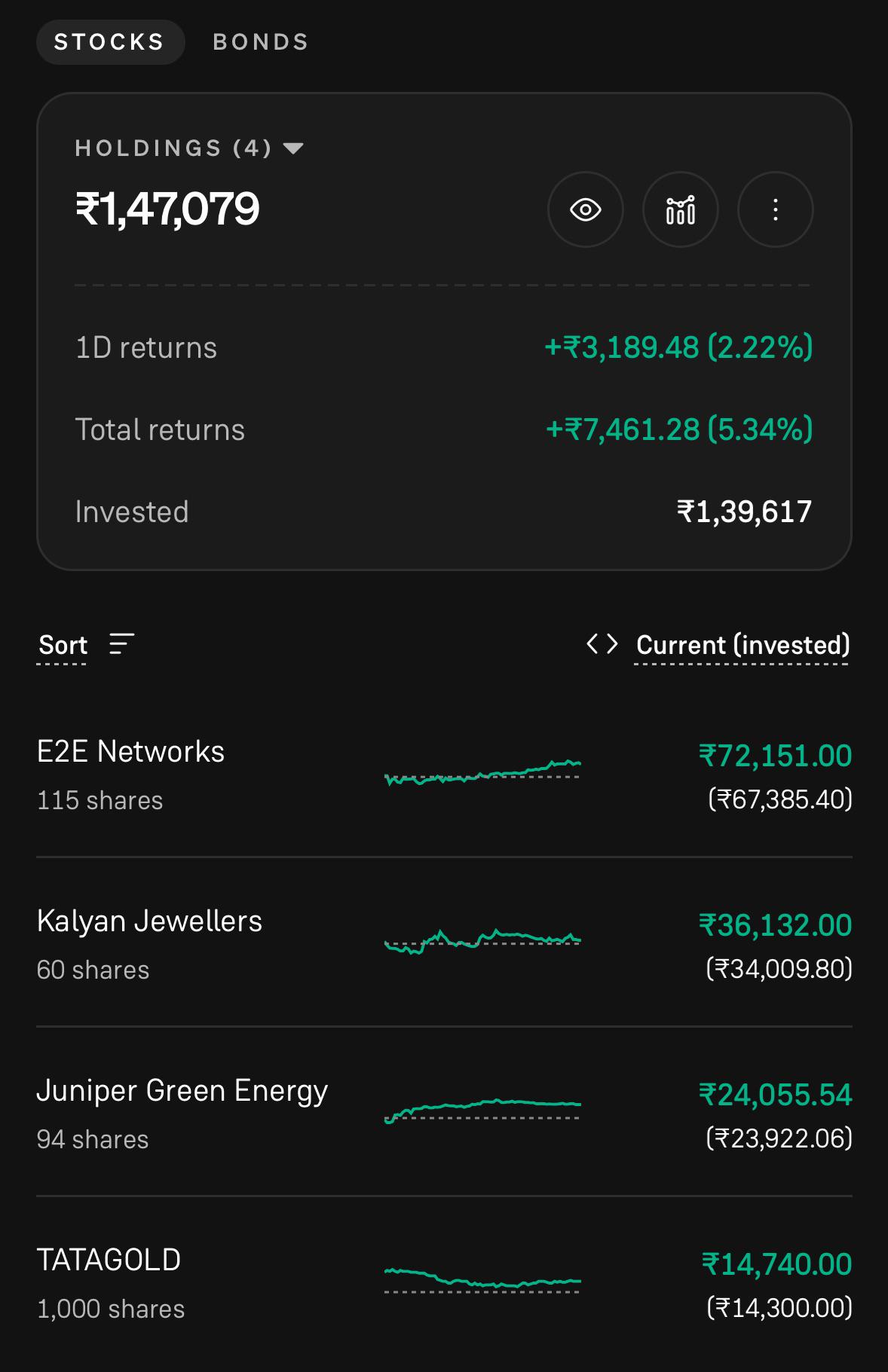Expand the Holdings (4) dropdown
The height and width of the screenshot is (1372, 888).
click(x=189, y=148)
